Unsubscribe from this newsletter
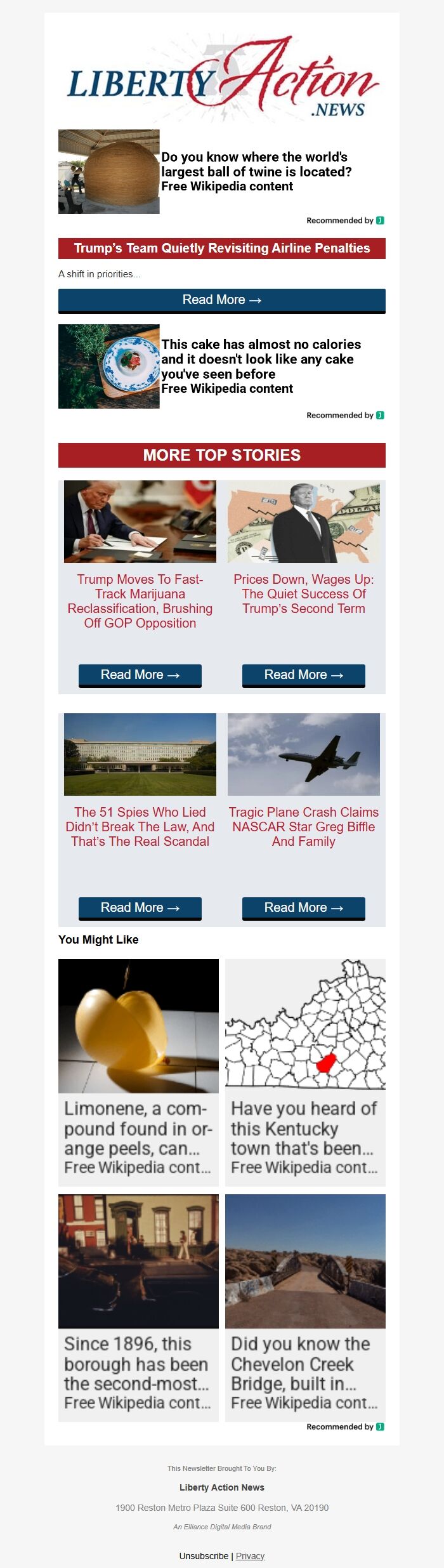The image size is (444, 1568). (204, 1556)
